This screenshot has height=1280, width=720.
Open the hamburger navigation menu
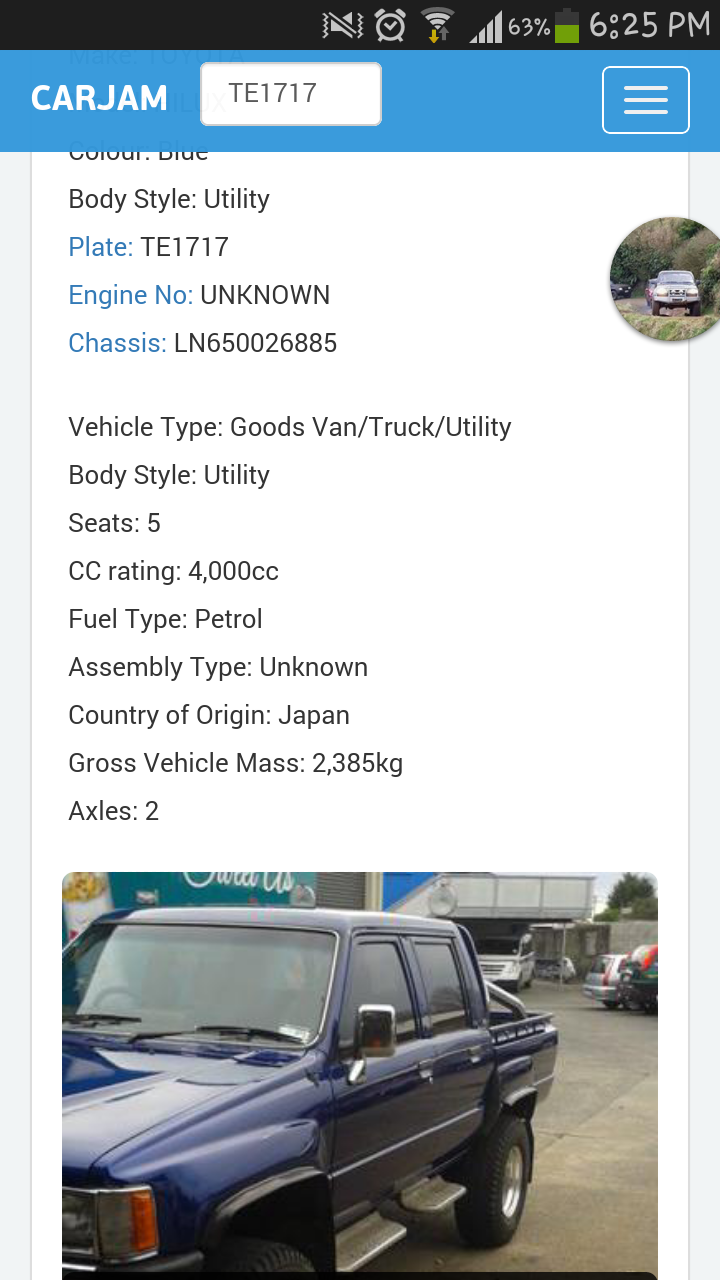point(645,100)
